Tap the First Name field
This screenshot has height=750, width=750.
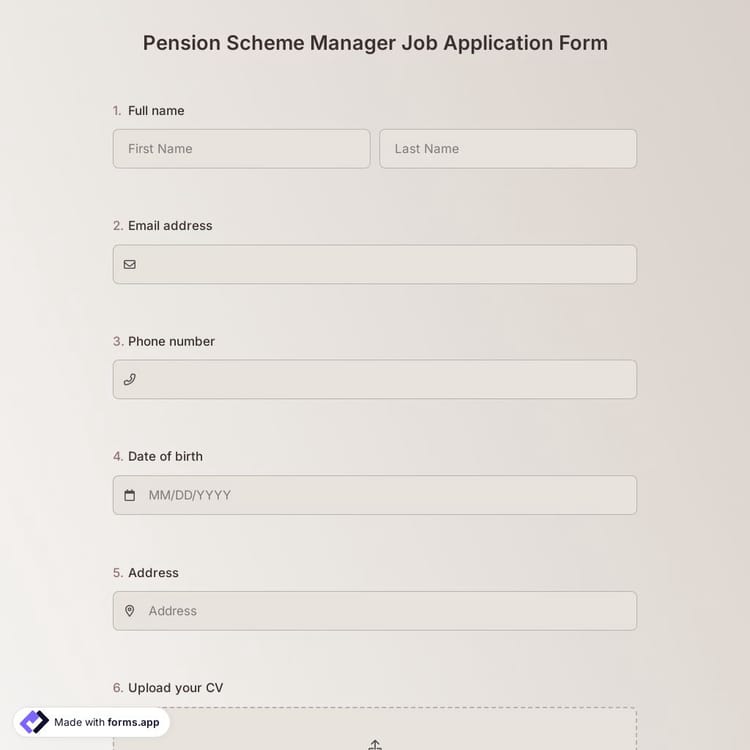pyautogui.click(x=241, y=149)
